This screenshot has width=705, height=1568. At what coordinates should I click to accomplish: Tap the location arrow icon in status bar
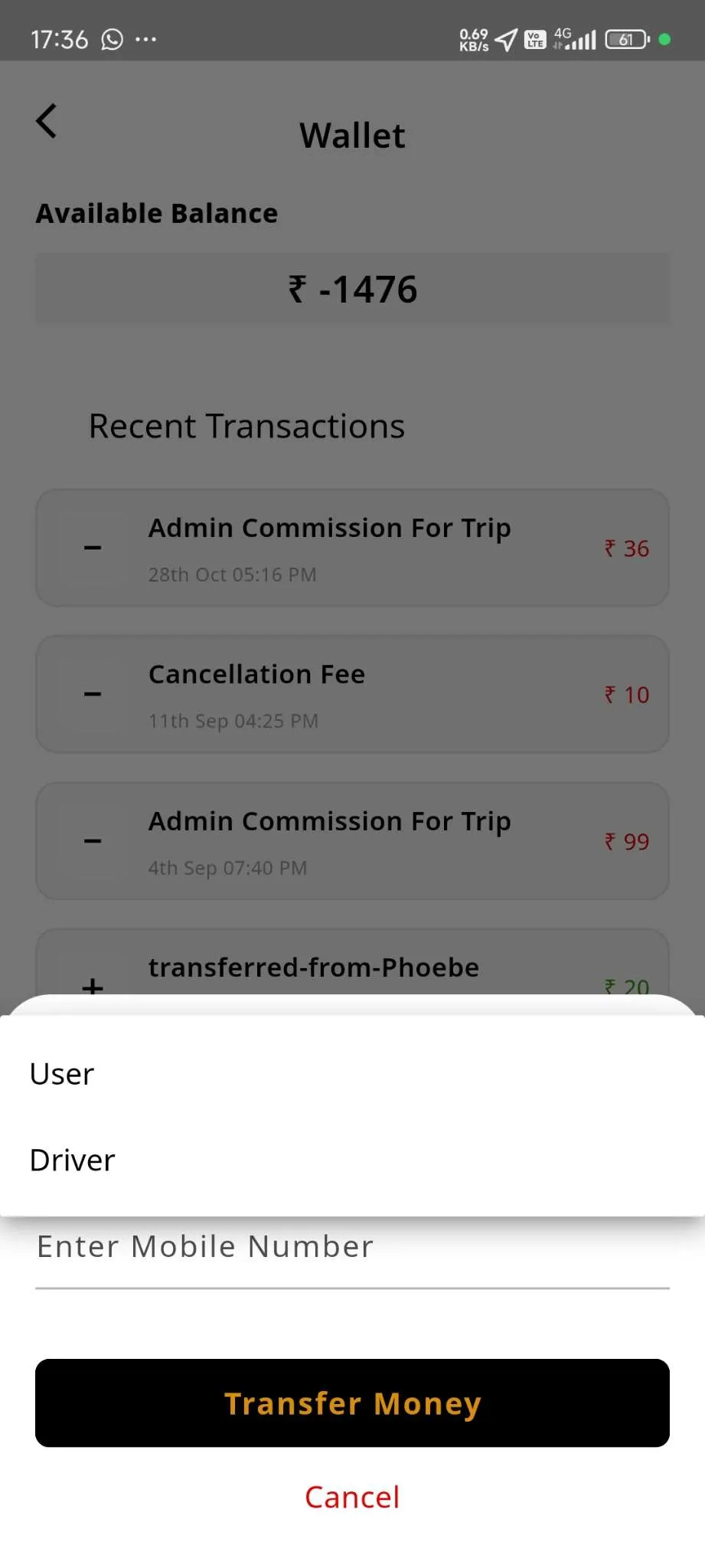[x=505, y=40]
